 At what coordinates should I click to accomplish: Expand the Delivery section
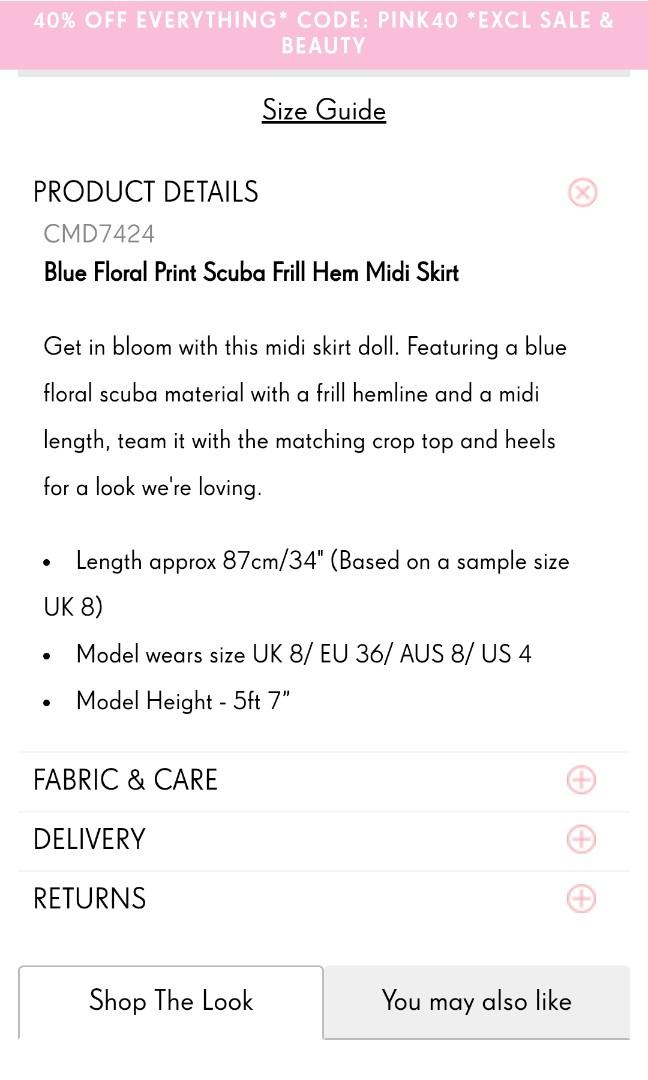click(x=581, y=839)
